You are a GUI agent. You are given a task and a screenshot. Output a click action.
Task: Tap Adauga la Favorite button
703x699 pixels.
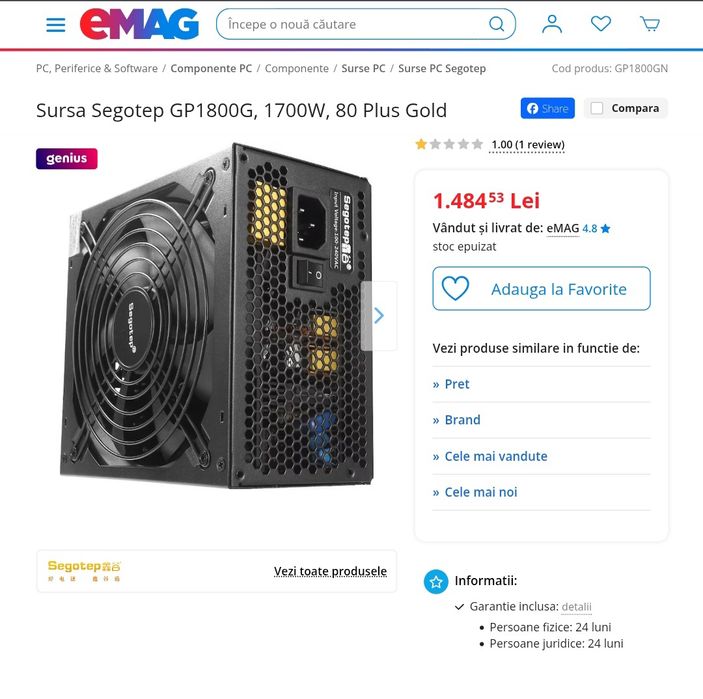(x=541, y=289)
